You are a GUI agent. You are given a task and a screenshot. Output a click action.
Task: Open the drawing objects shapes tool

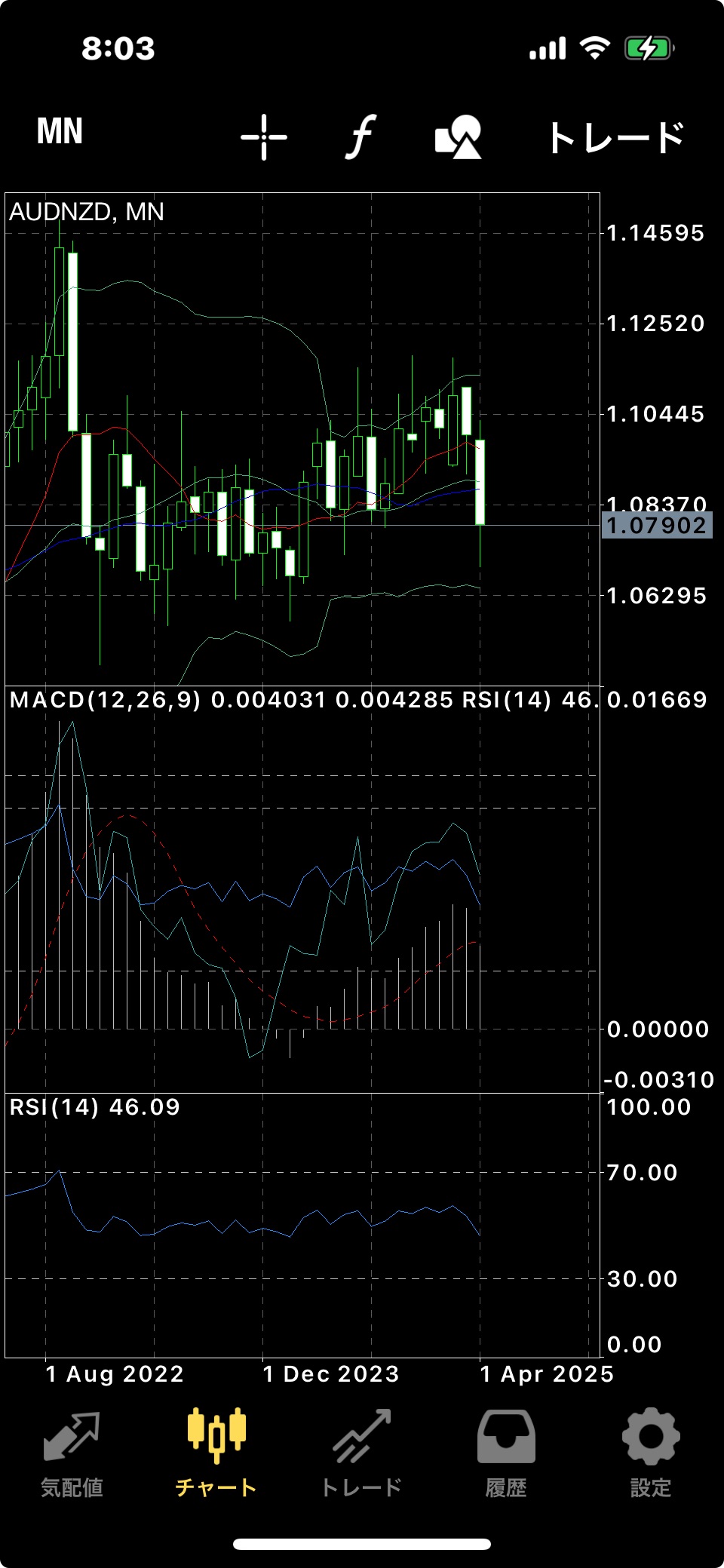(x=458, y=137)
